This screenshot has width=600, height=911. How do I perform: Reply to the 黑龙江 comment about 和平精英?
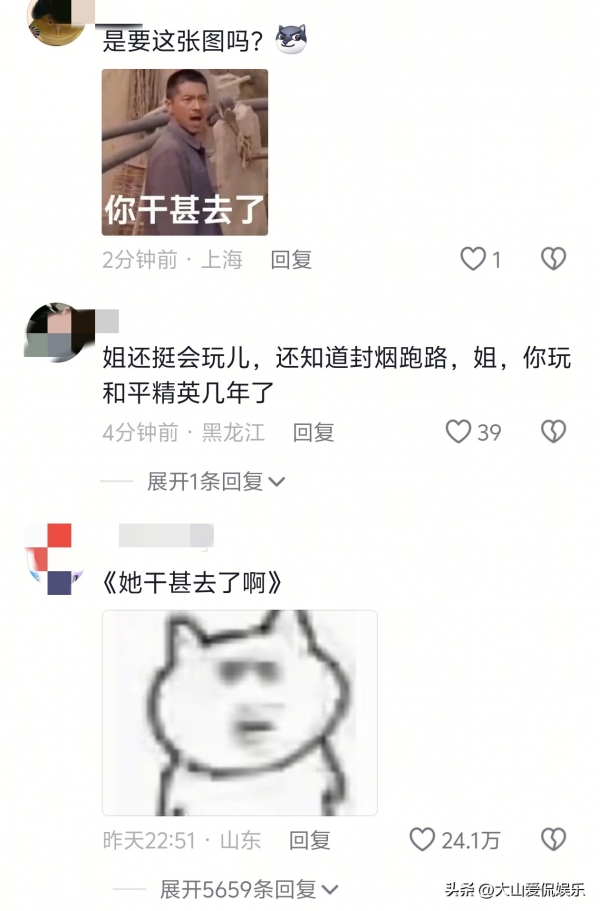coord(313,432)
